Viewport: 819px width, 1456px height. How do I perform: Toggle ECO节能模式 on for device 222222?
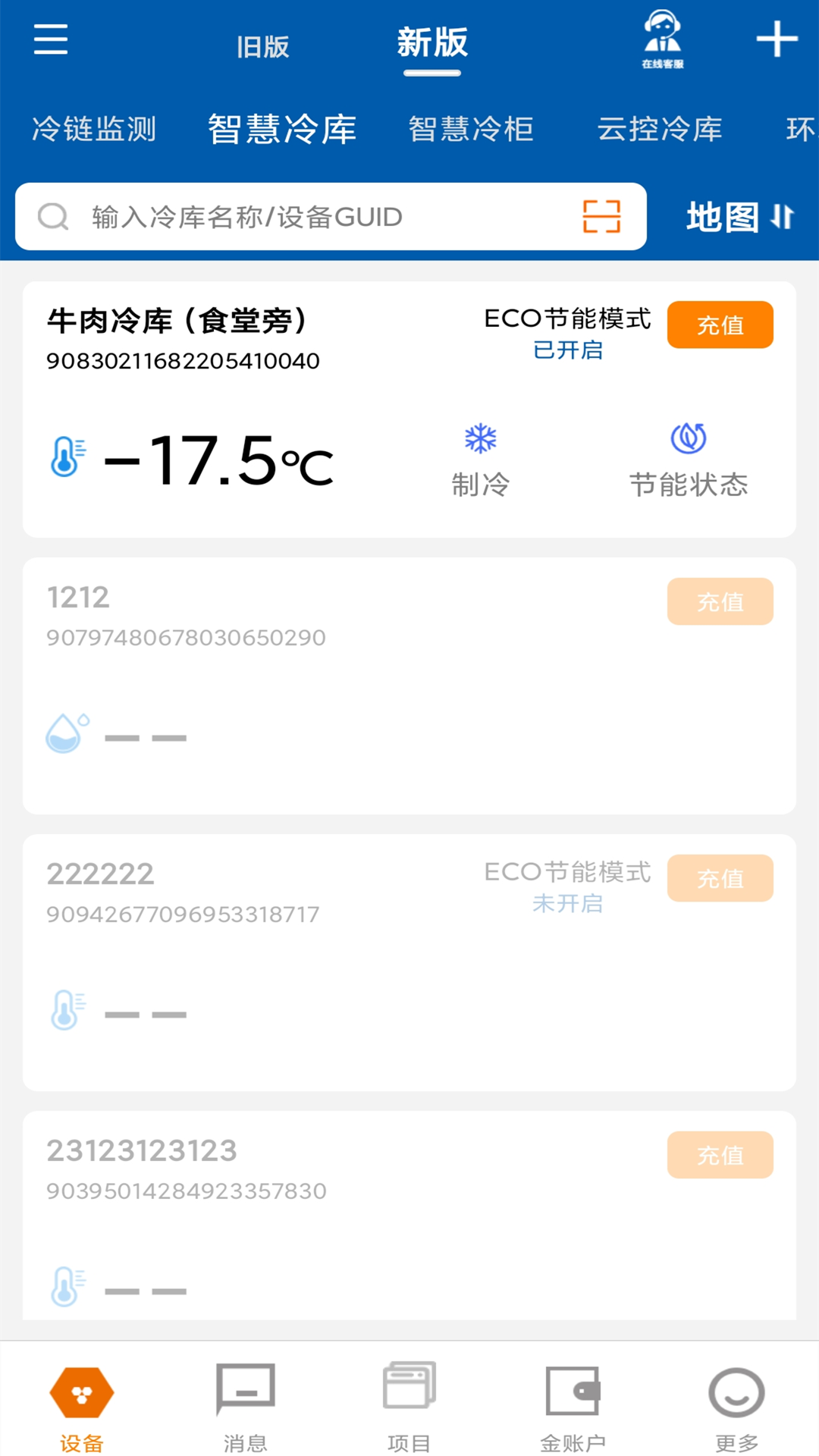tap(567, 902)
